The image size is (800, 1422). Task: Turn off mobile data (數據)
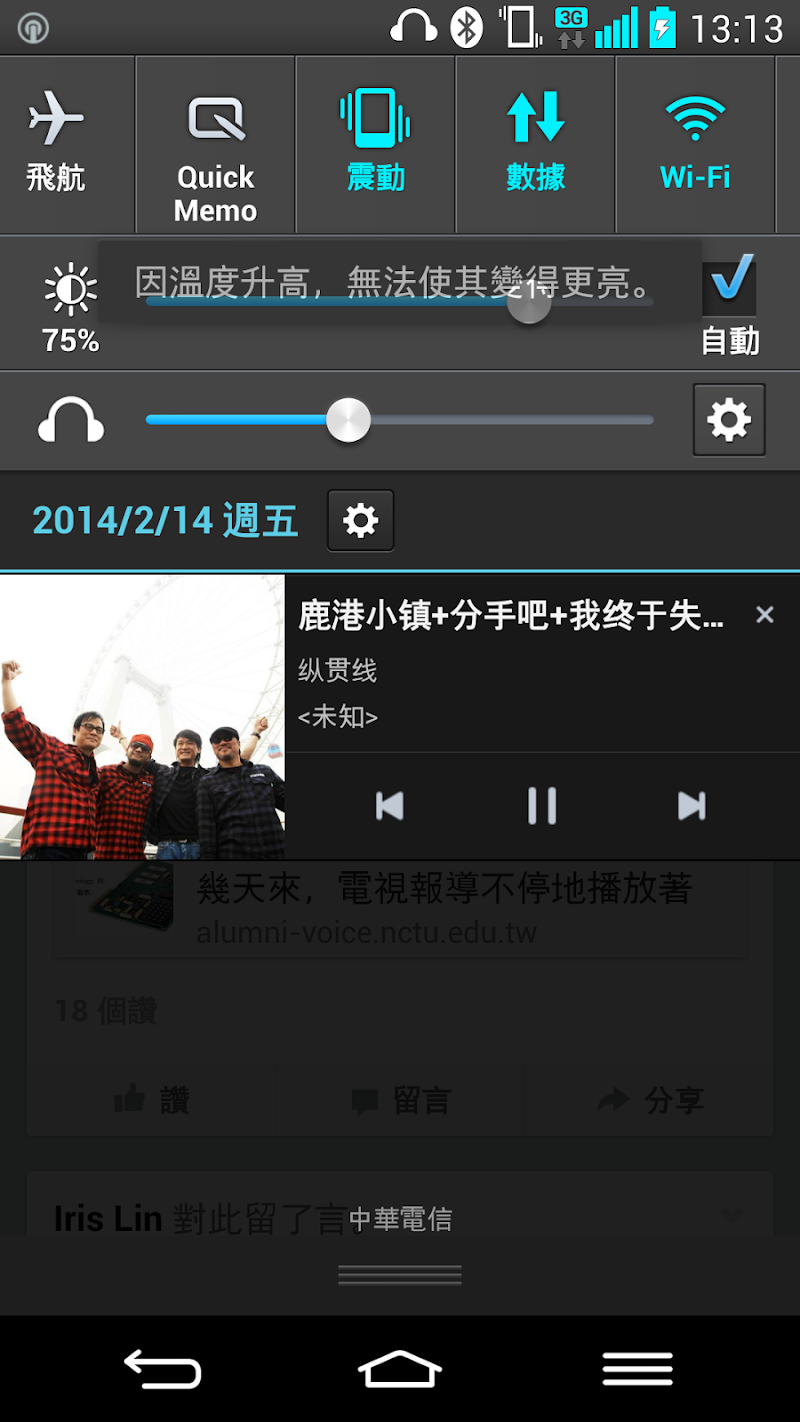tap(536, 143)
